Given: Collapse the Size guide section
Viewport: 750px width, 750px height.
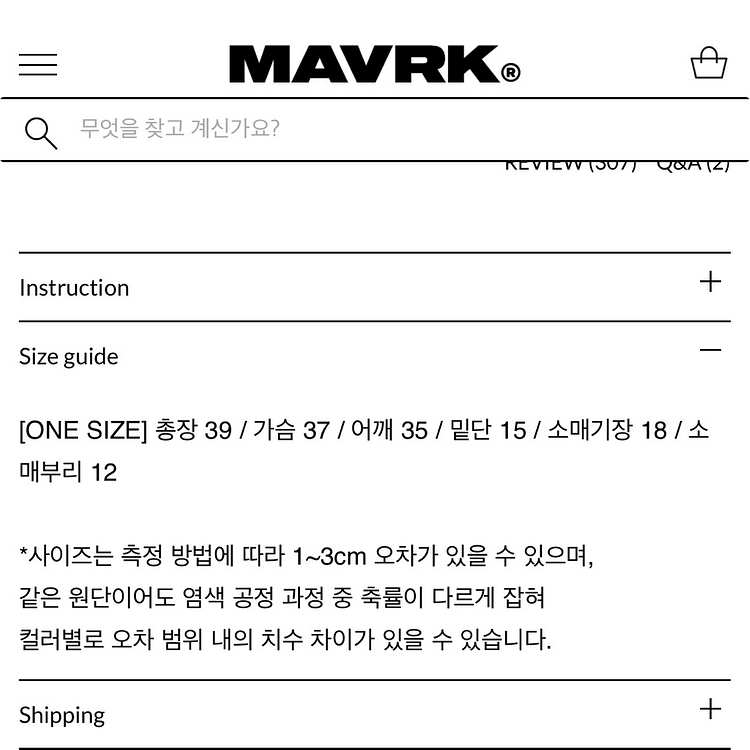Looking at the screenshot, I should coord(710,351).
